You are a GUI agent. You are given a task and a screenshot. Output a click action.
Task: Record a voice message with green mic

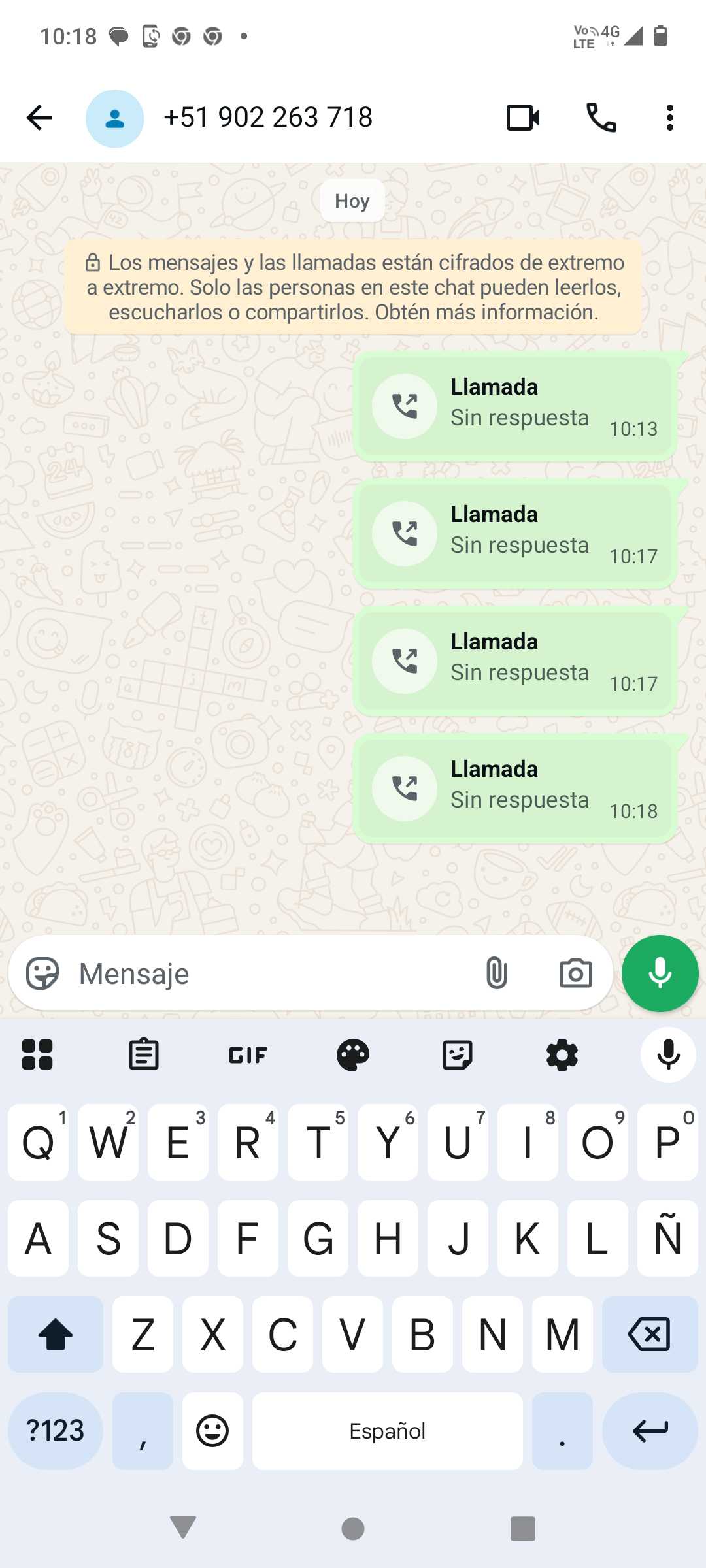(x=660, y=973)
